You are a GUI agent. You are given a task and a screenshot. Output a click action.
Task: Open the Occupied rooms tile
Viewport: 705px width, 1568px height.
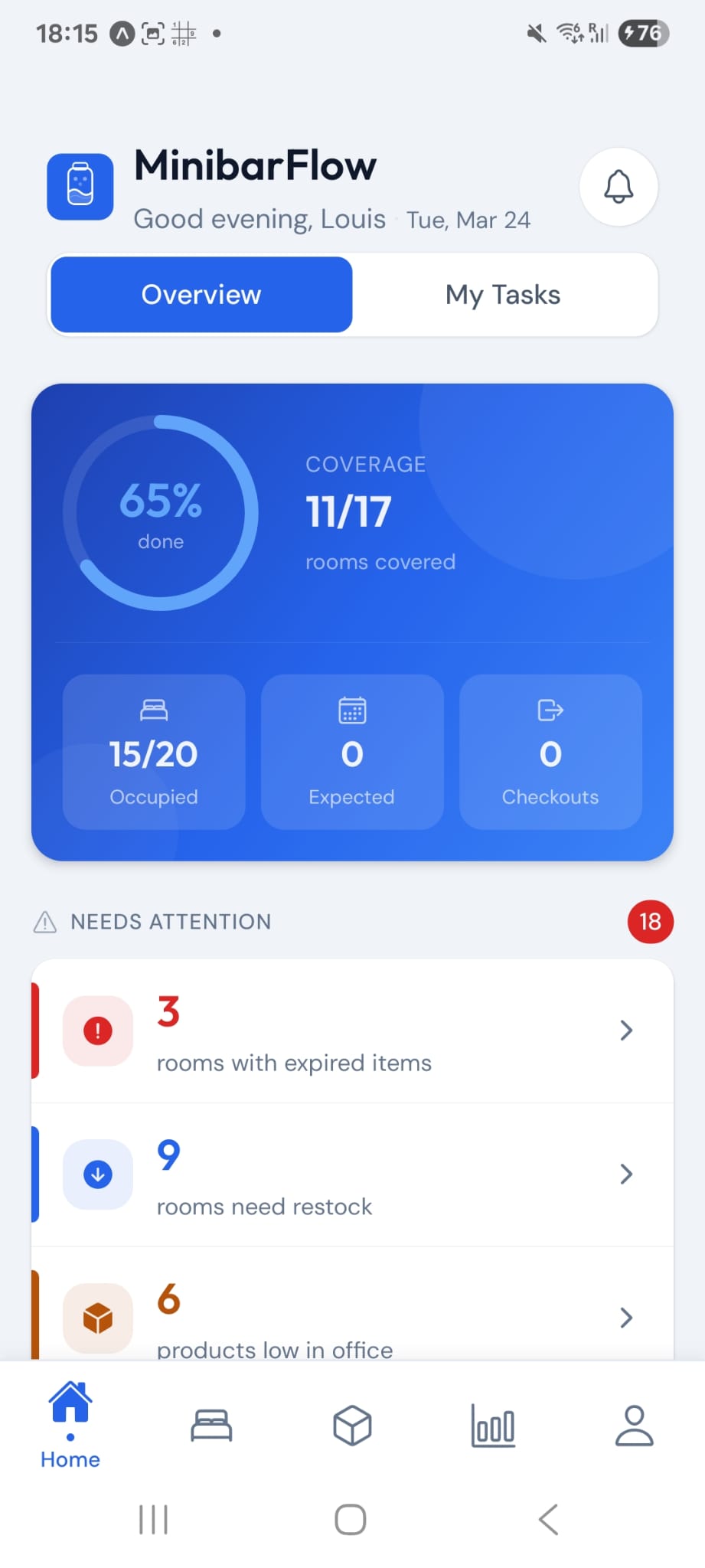154,752
